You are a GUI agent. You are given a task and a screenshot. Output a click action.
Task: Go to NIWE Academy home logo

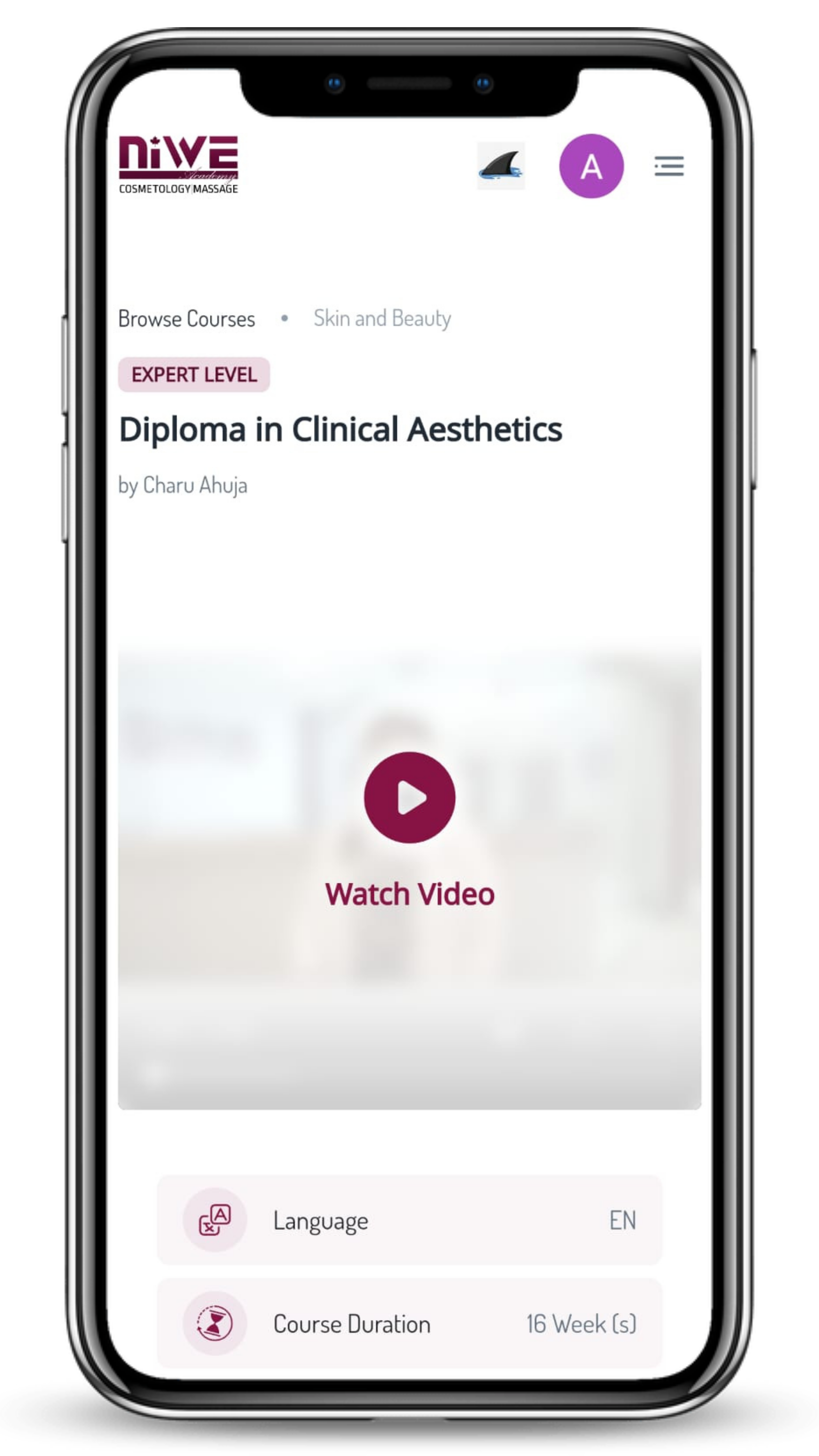click(178, 165)
